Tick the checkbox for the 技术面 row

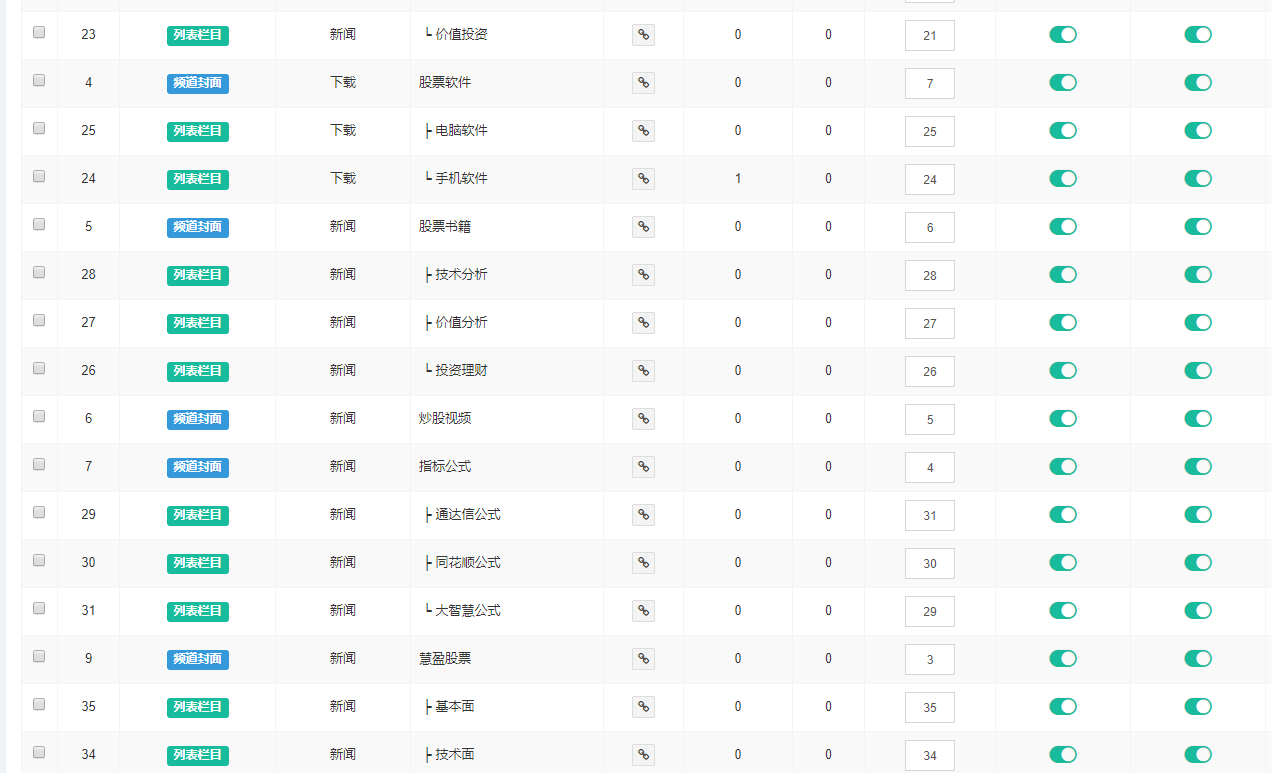(x=39, y=752)
